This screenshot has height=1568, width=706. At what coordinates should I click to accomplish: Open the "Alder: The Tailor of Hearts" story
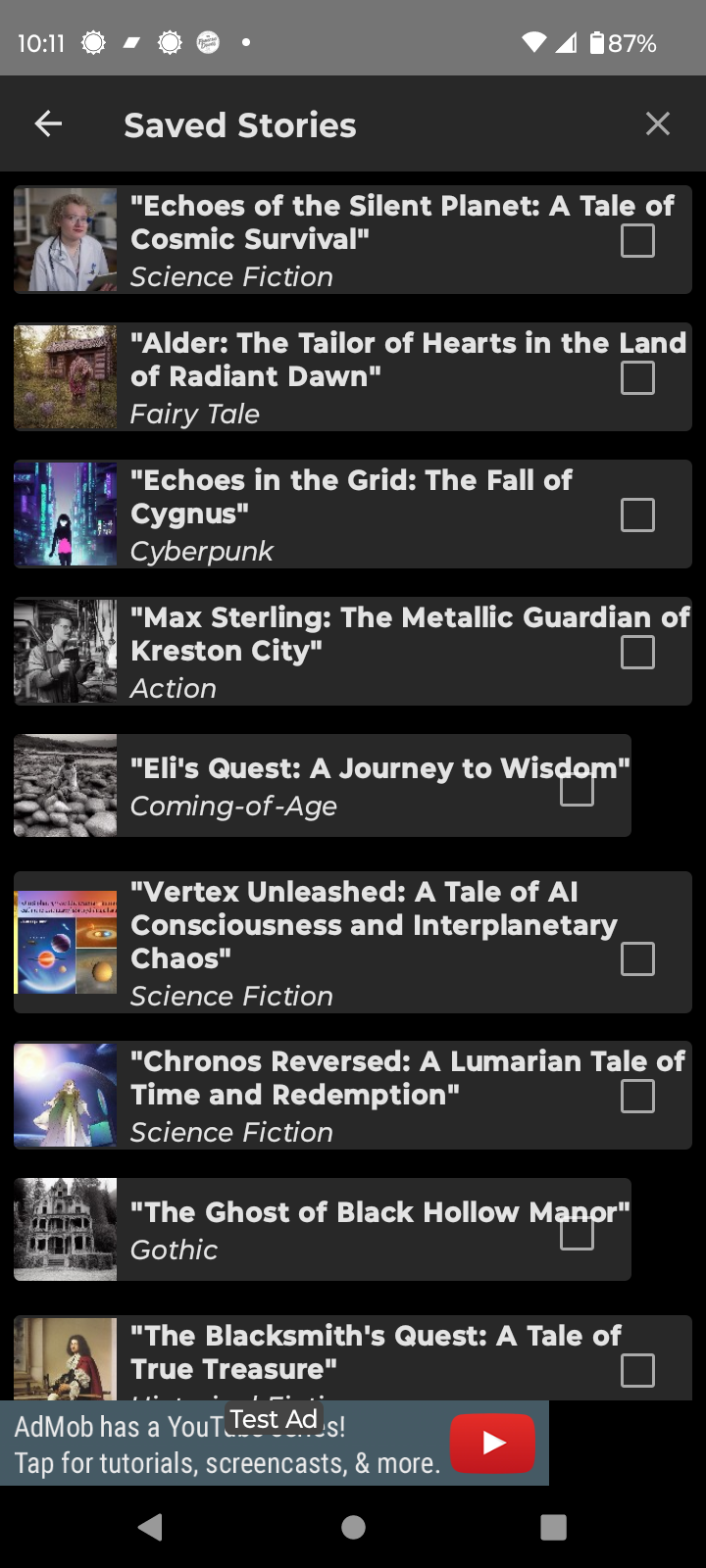pos(353,377)
